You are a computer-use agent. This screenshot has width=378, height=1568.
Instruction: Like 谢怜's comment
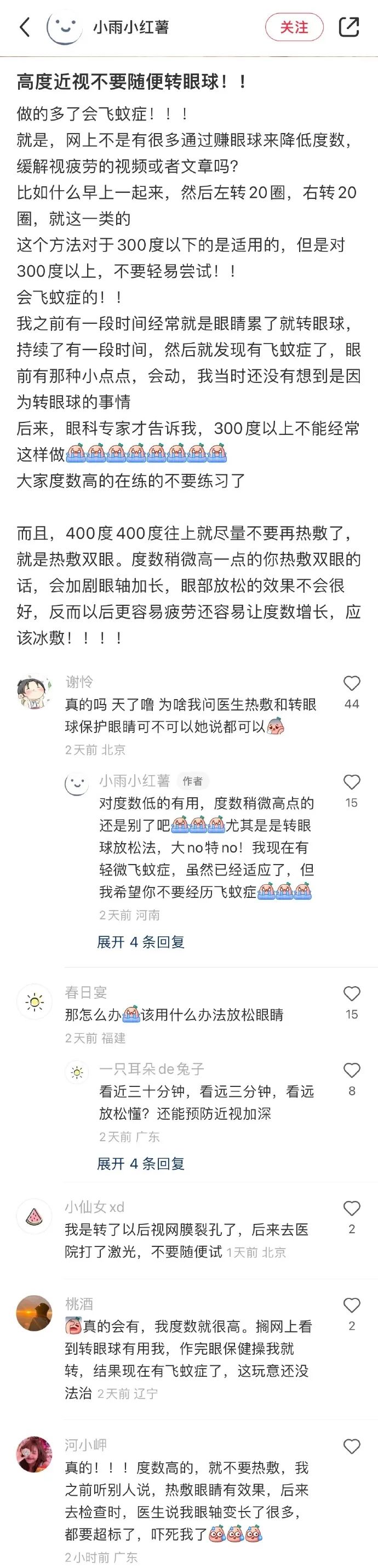pos(352,684)
